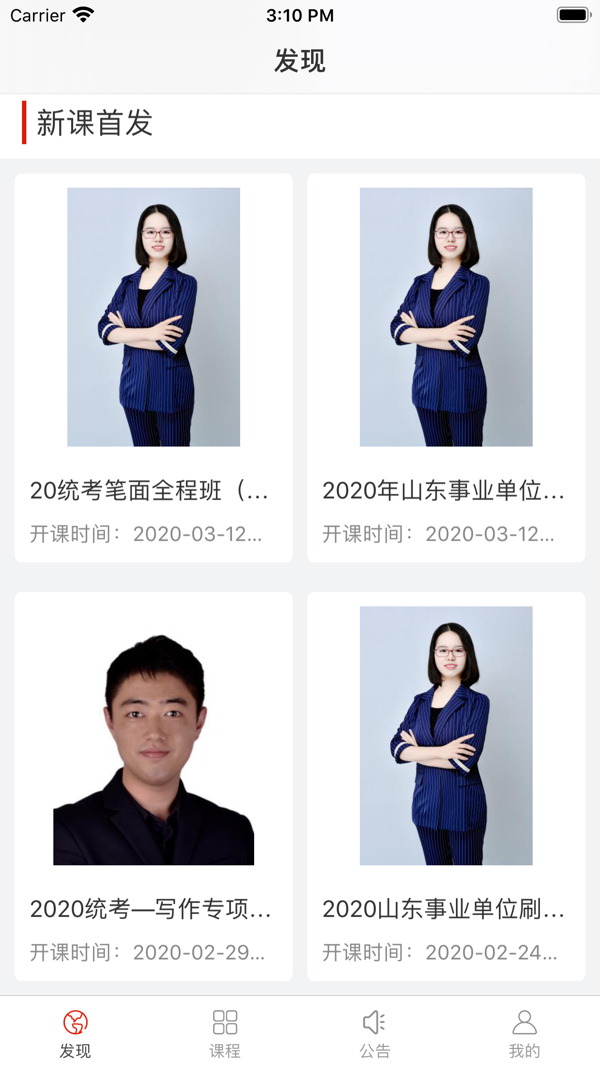Image resolution: width=600 pixels, height=1067 pixels.
Task: Open the 2020年山东事业单位 course card
Action: (x=445, y=367)
